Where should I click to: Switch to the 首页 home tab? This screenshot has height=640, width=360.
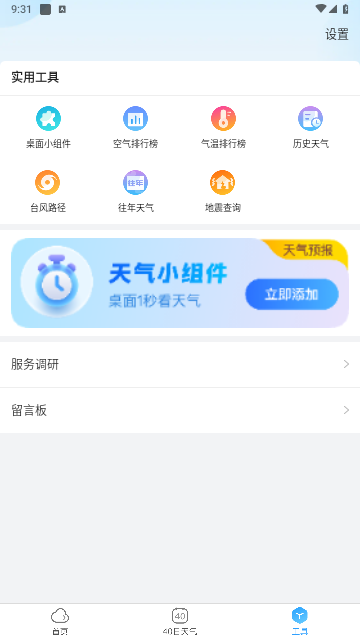click(60, 622)
